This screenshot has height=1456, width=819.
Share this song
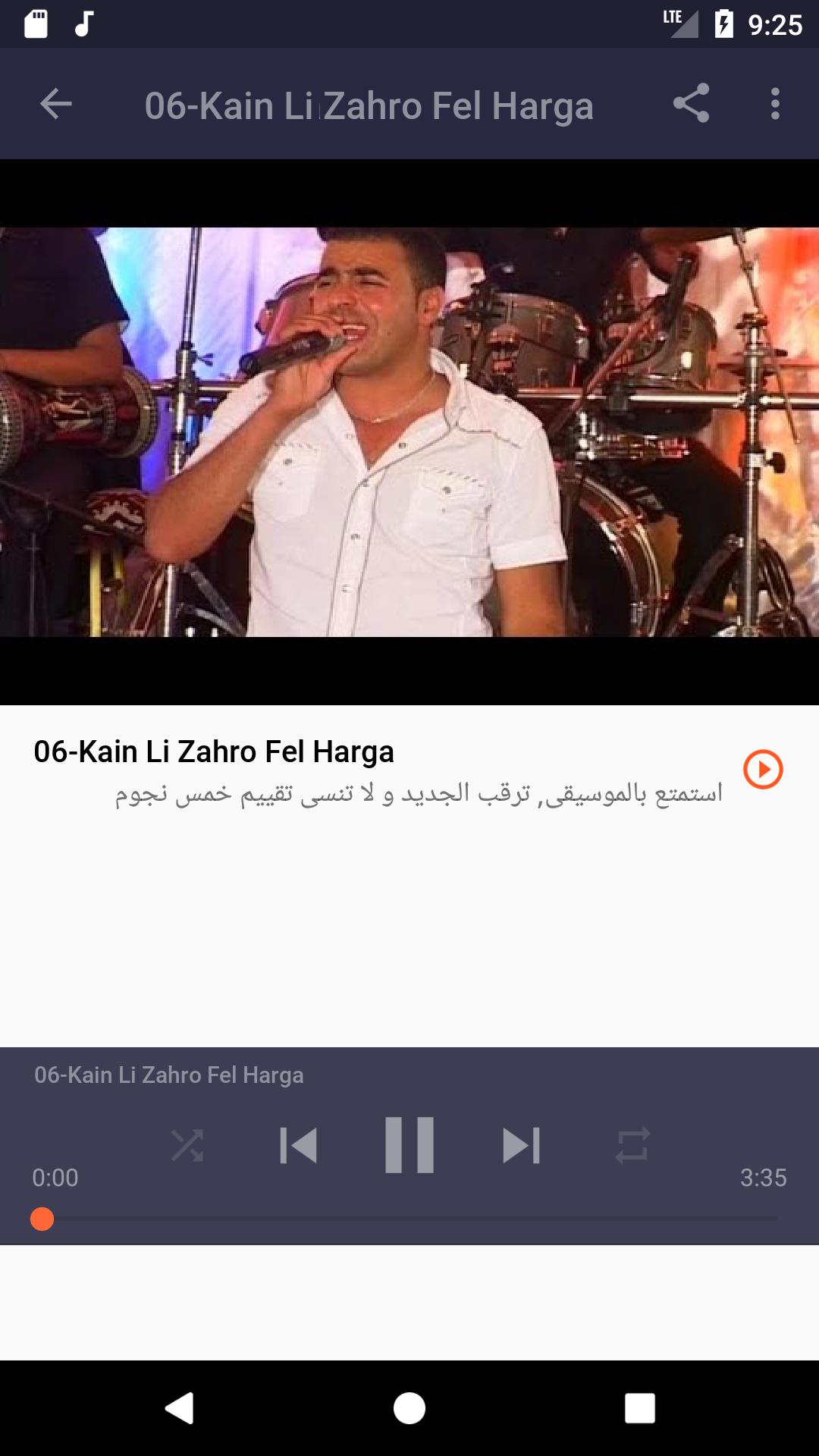coord(691,104)
